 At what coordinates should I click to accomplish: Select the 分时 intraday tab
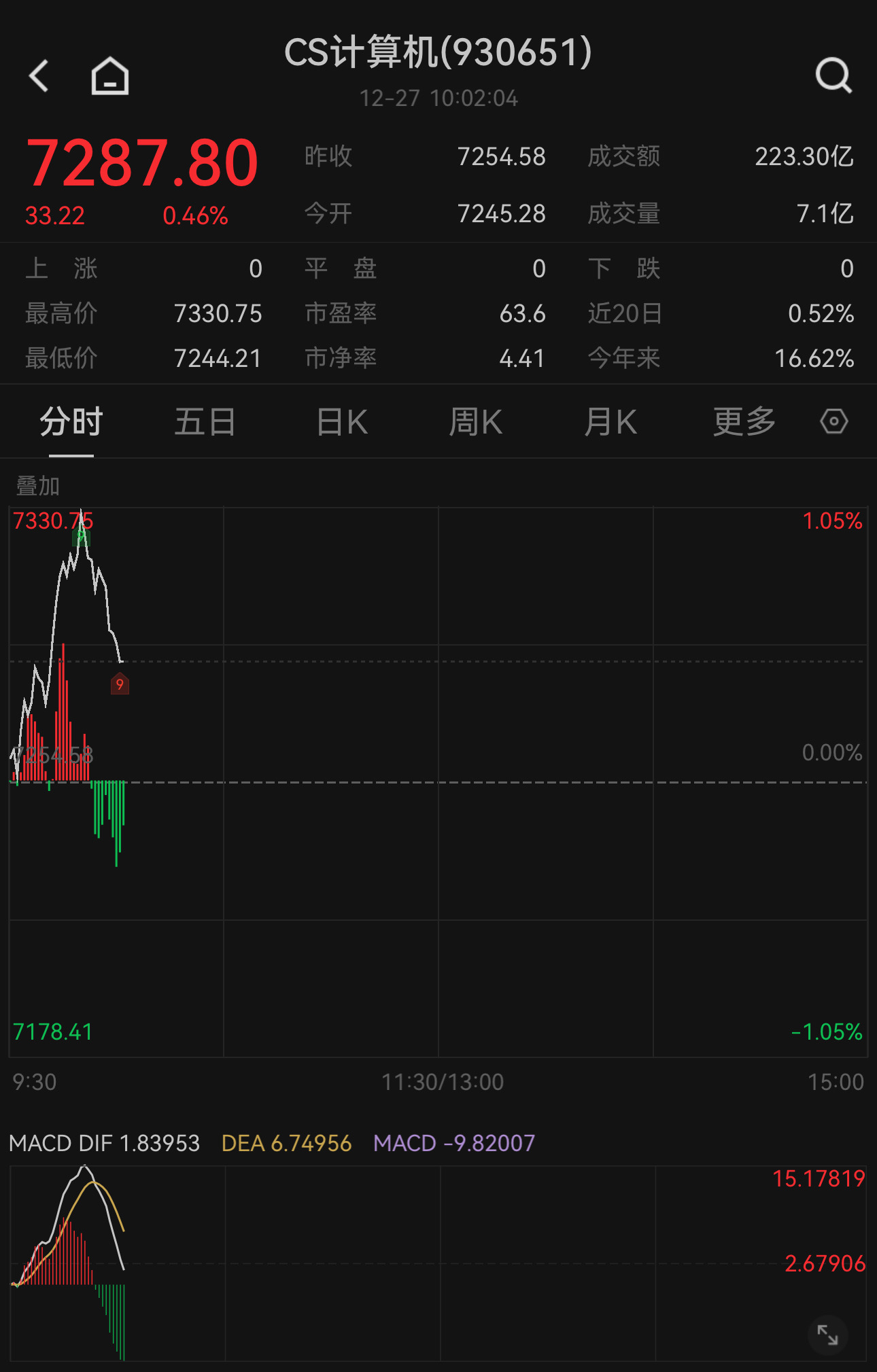[69, 421]
